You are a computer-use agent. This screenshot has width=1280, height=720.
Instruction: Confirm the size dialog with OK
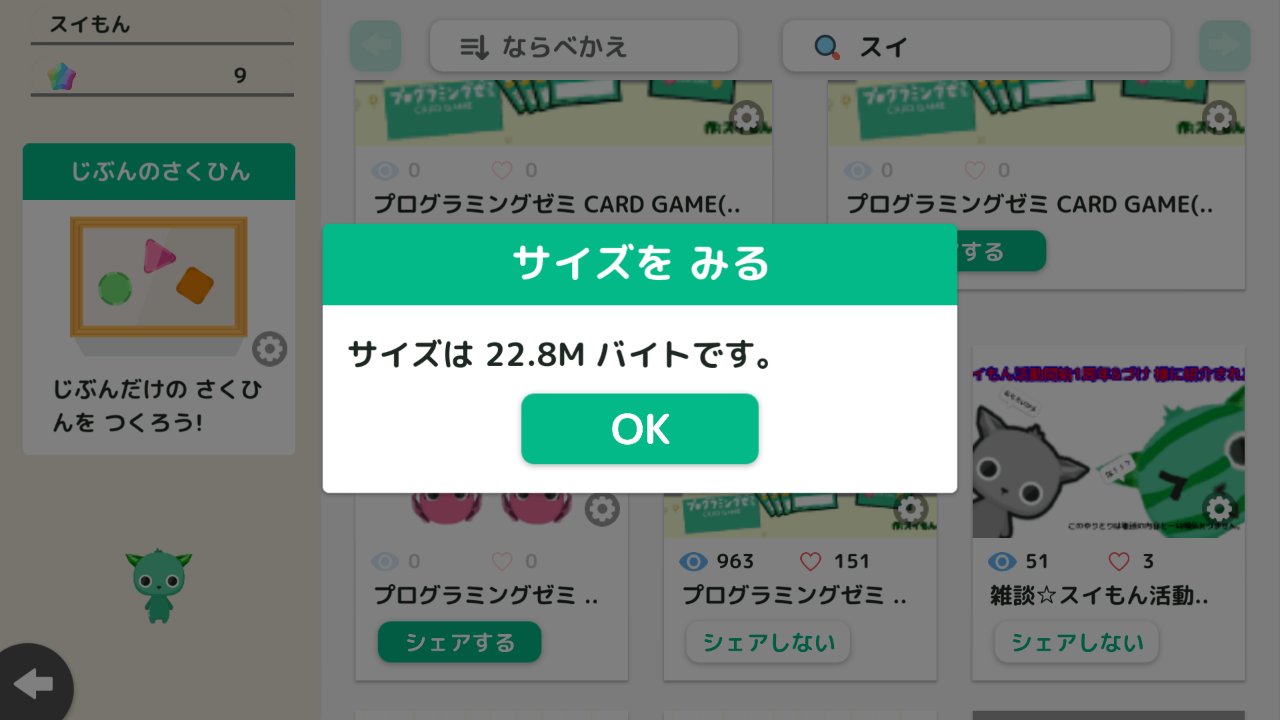point(639,429)
